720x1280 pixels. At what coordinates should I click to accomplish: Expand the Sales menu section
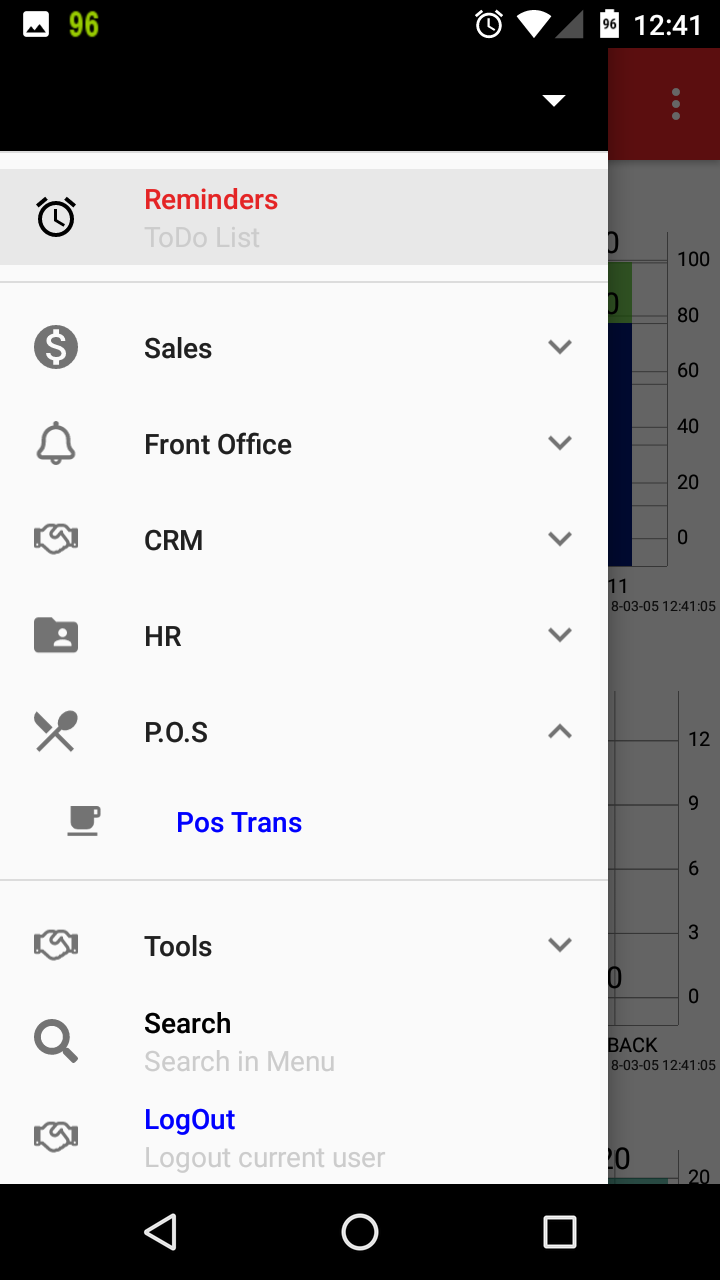(x=304, y=347)
